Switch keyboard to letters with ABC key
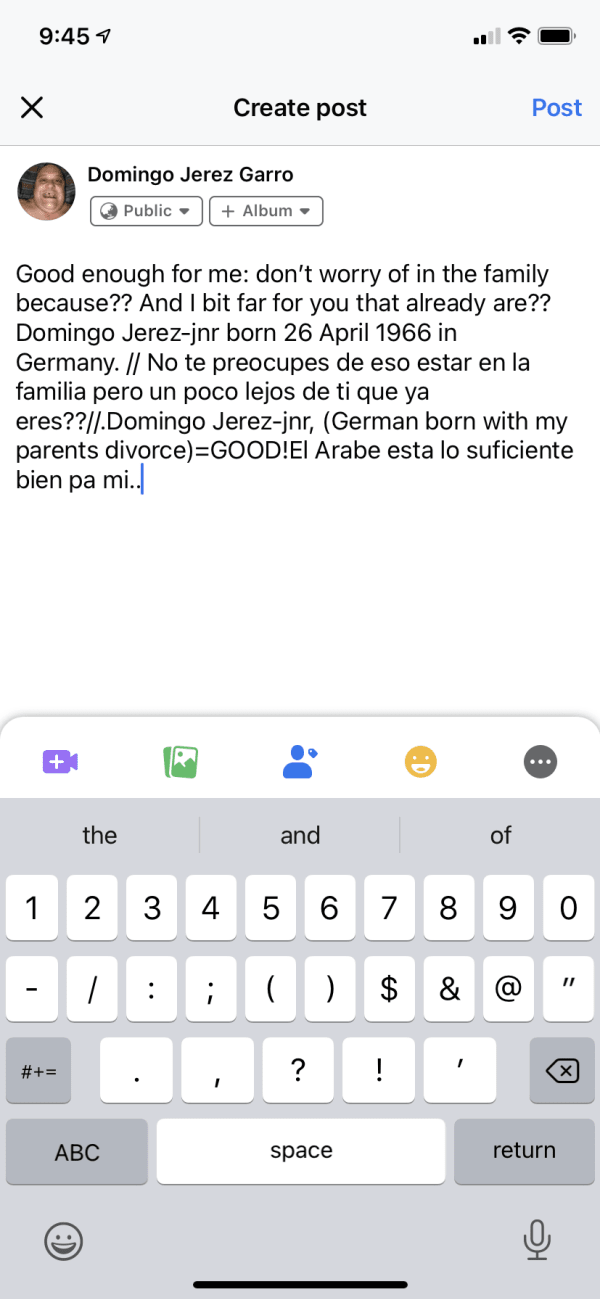Viewport: 600px width, 1299px height. click(77, 1151)
